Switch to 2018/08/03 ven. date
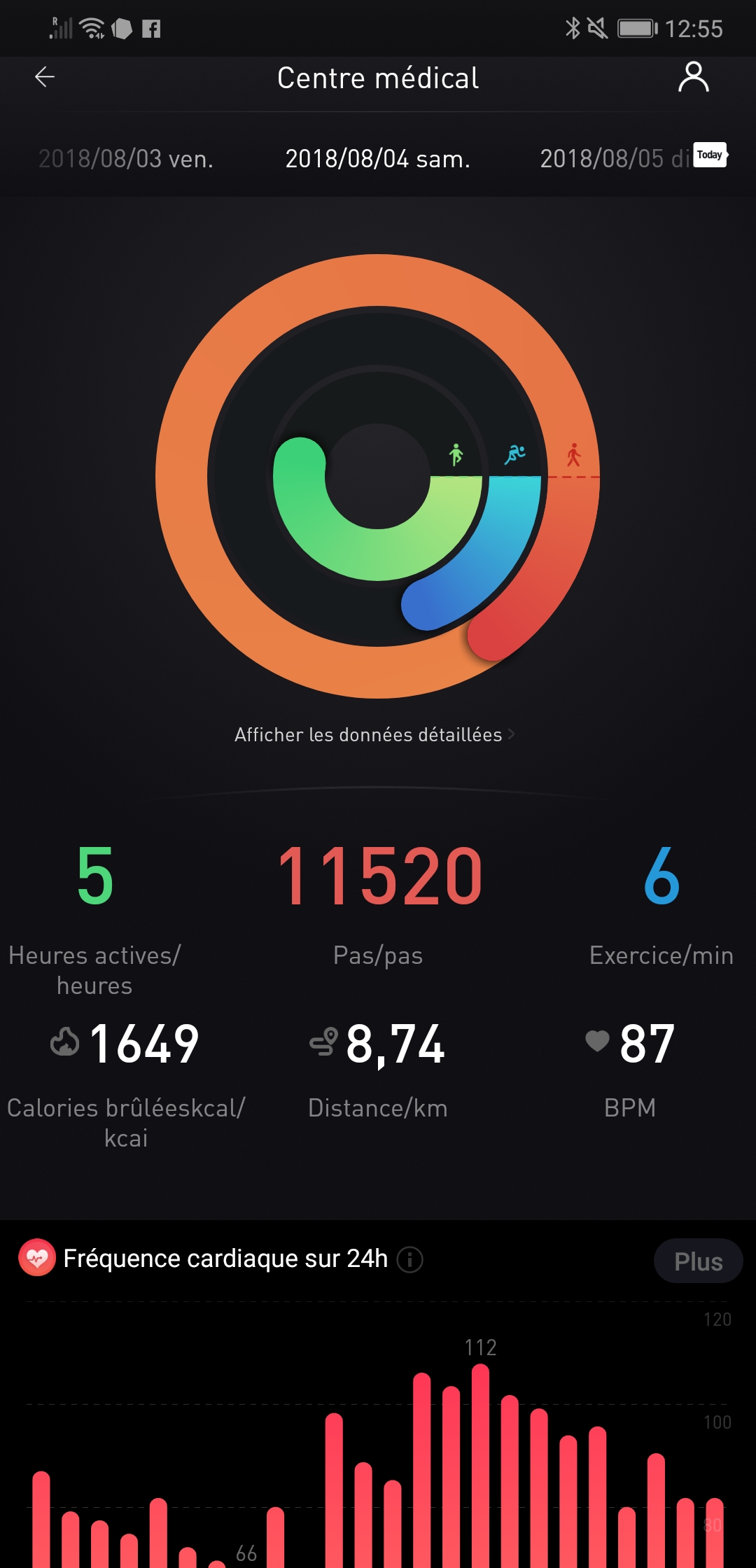The width and height of the screenshot is (756, 1568). (x=126, y=159)
